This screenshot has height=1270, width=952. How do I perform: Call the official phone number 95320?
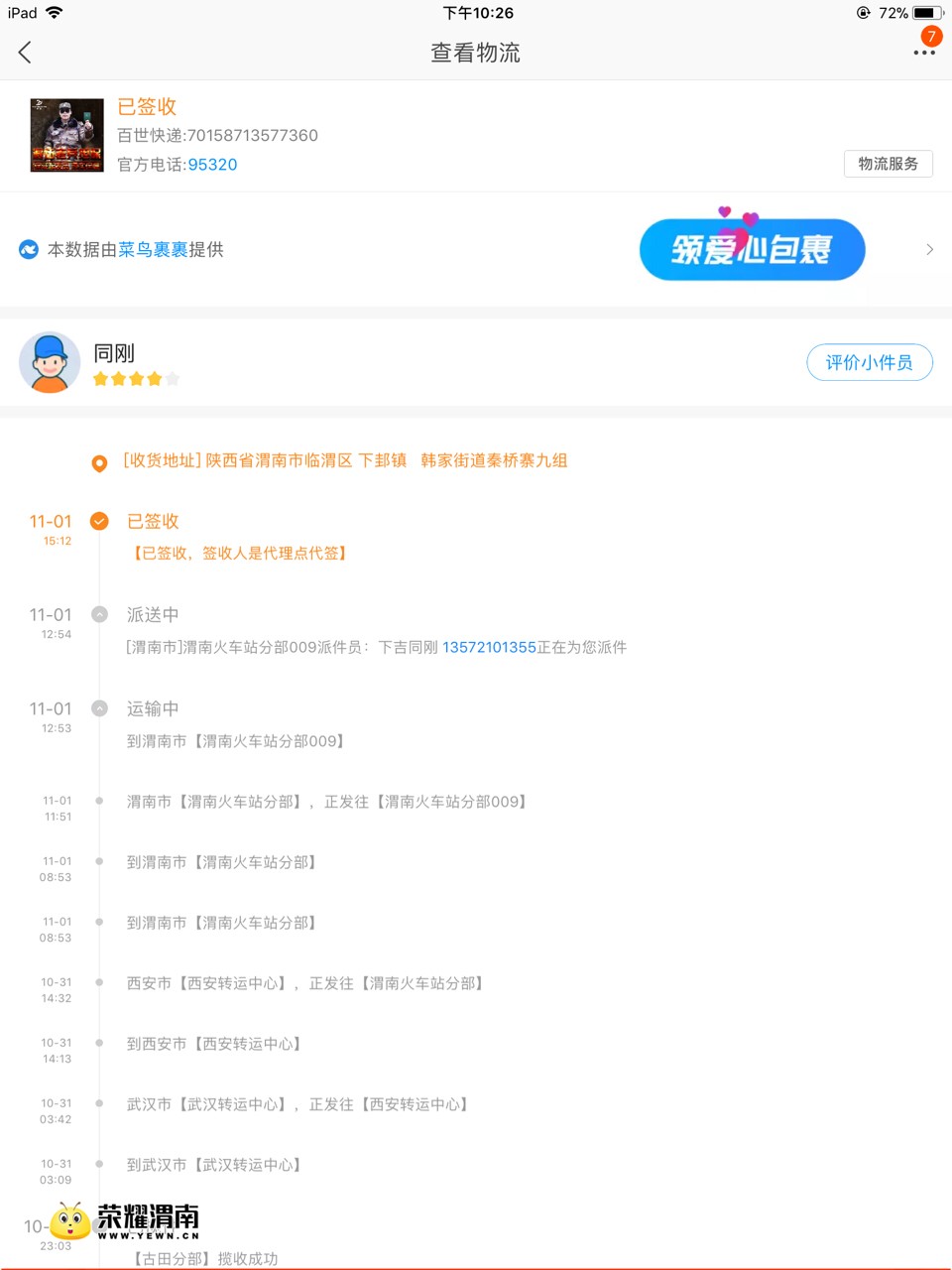click(212, 165)
